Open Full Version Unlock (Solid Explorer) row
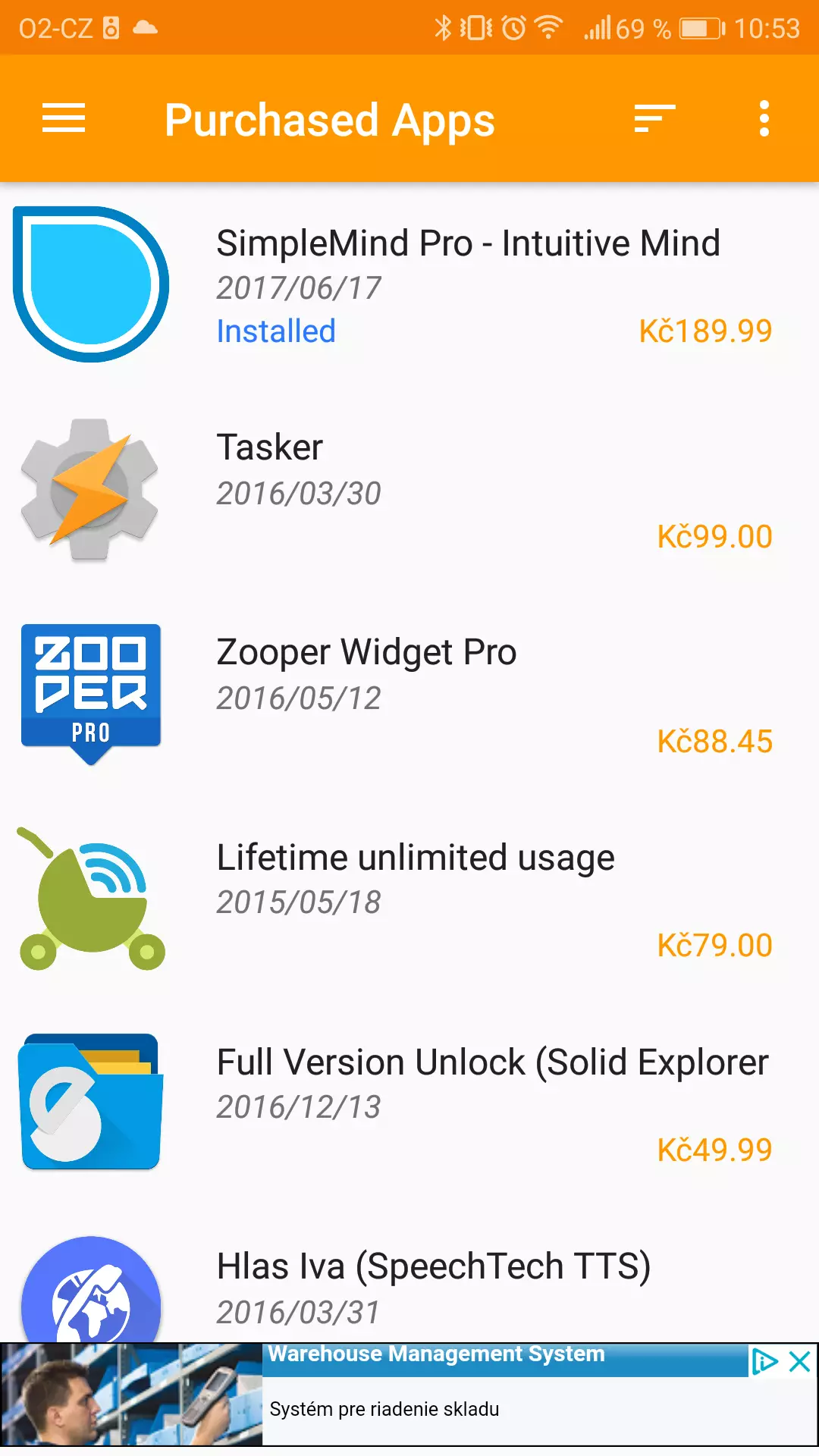 coord(409,1104)
